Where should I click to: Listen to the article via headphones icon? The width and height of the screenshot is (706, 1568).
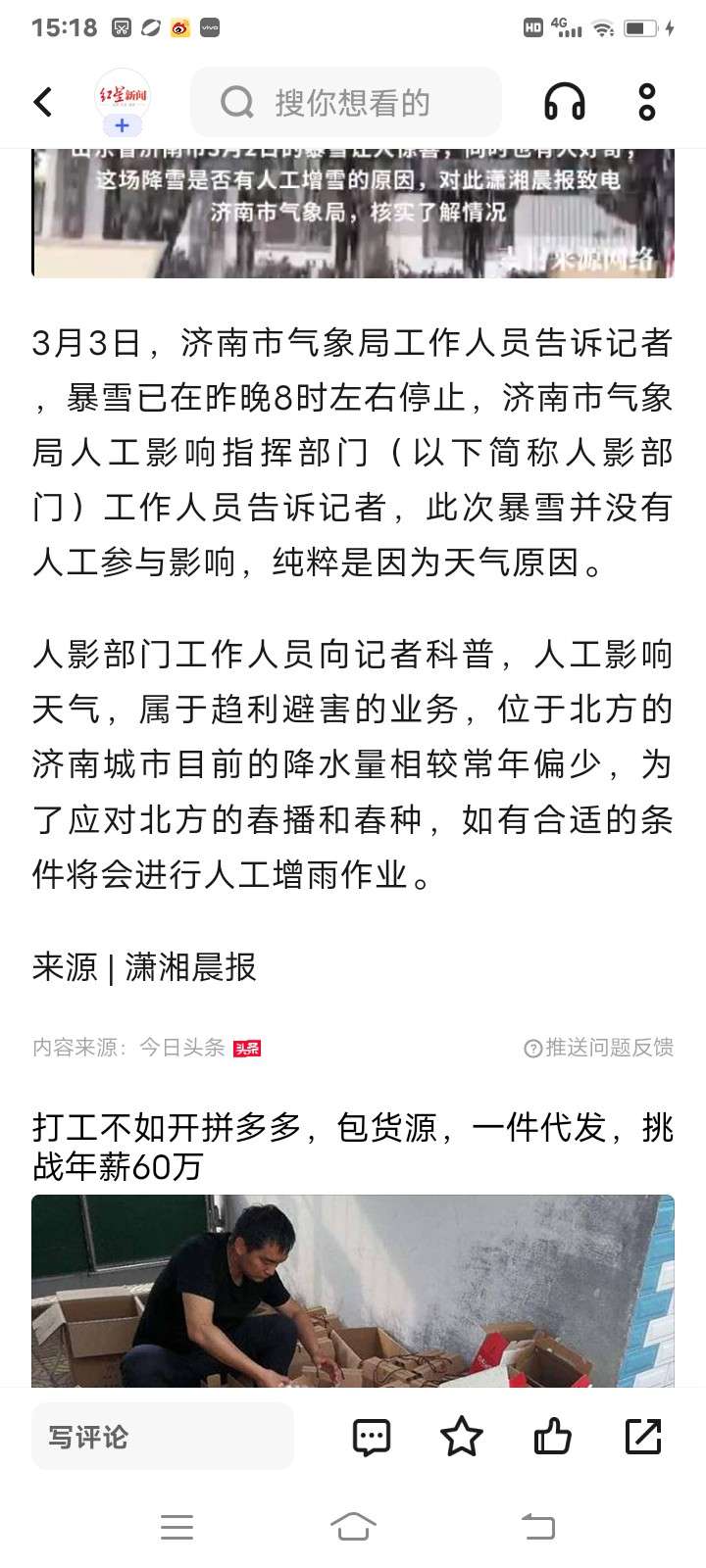pos(564,102)
